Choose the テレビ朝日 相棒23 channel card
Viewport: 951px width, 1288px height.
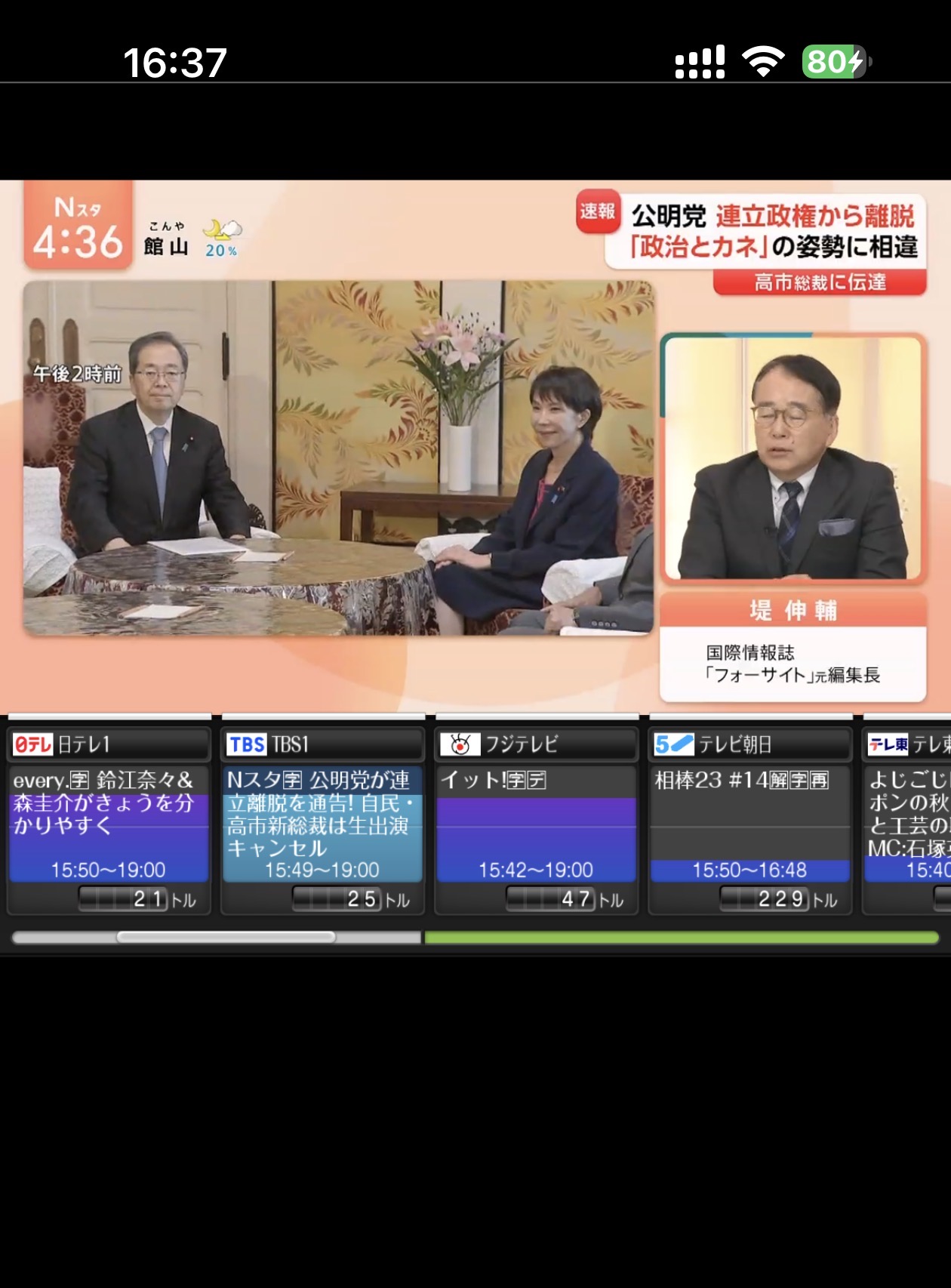(750, 819)
